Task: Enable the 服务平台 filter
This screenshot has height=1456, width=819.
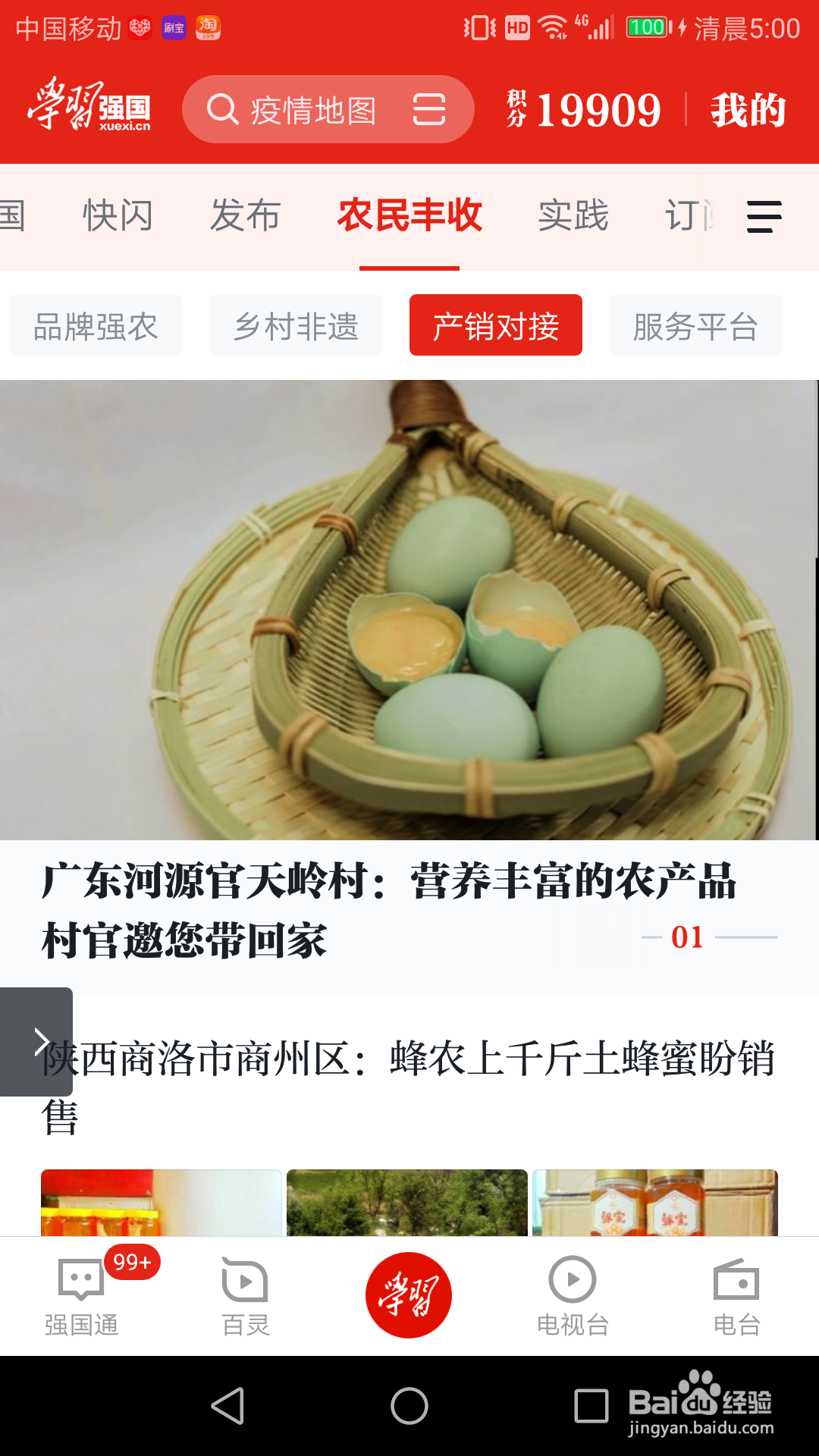Action: pos(695,325)
